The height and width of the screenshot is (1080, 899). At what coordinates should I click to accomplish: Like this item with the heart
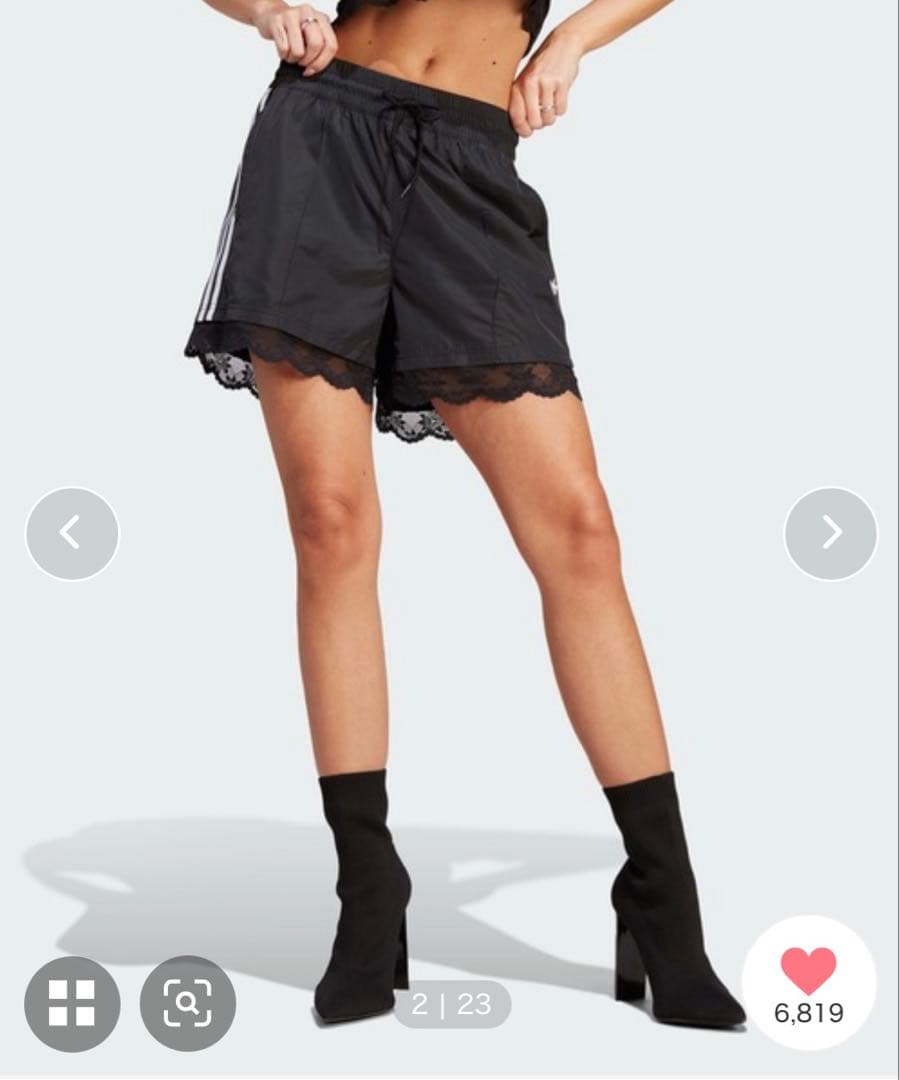[808, 972]
